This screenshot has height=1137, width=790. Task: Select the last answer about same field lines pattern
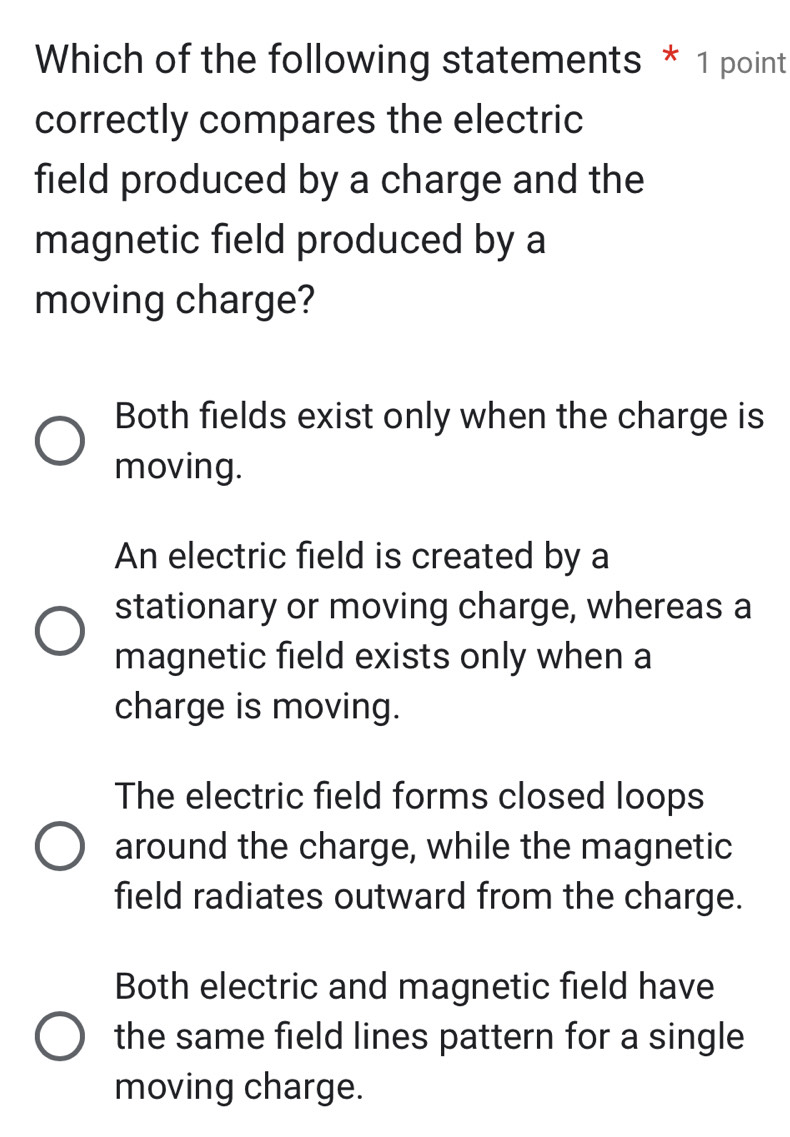click(60, 1037)
